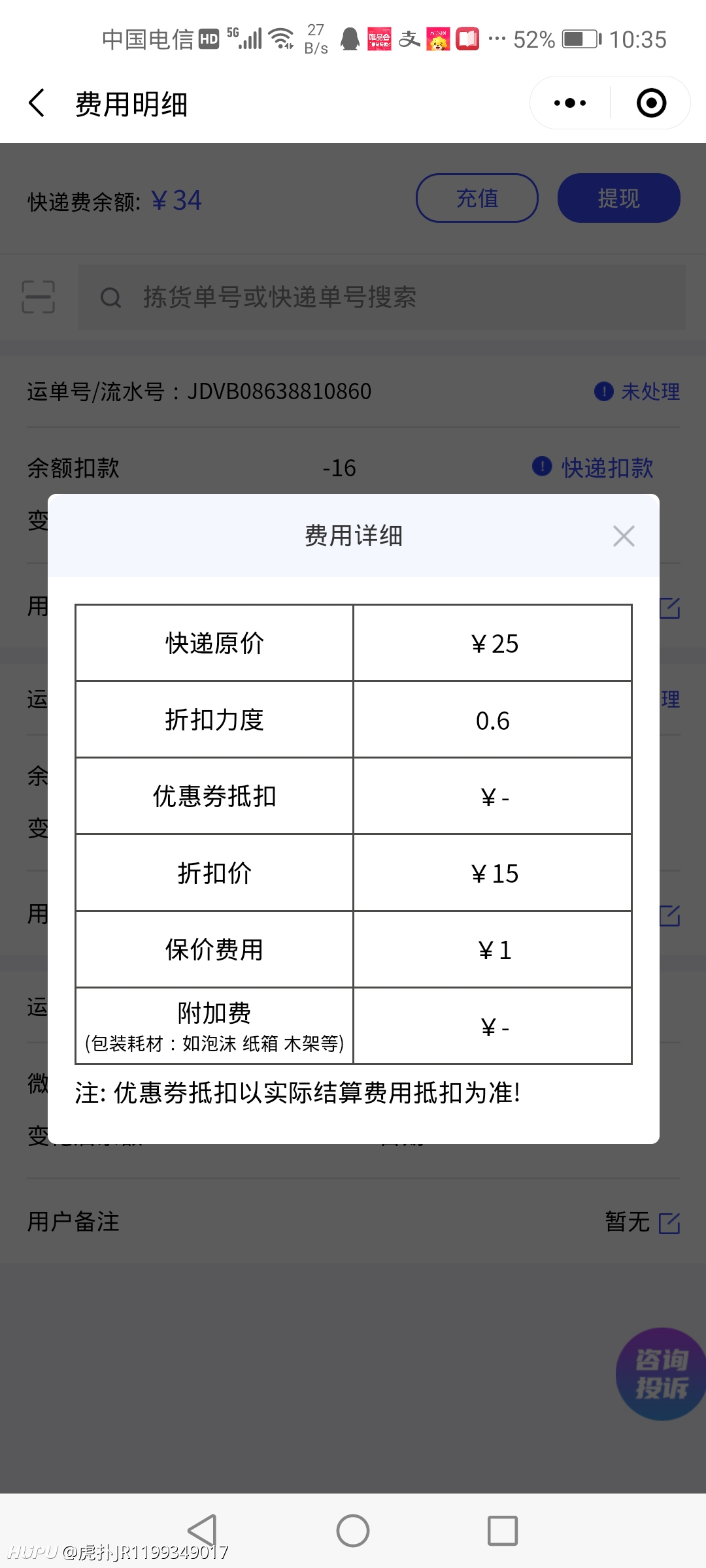Viewport: 706px width, 1568px height.
Task: Tap the 提现 withdraw button
Action: [x=618, y=198]
